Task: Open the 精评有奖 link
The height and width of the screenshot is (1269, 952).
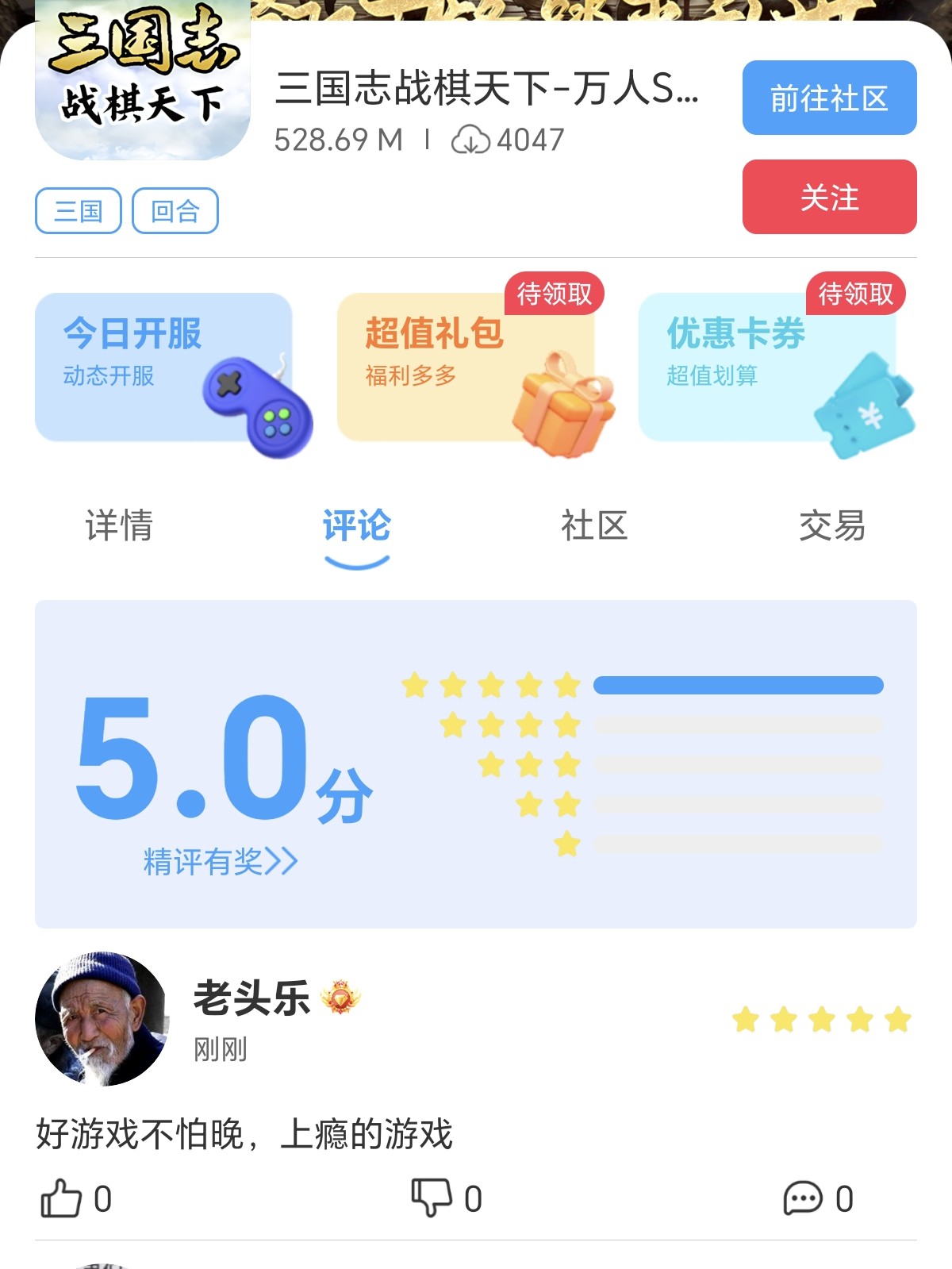Action: pos(220,861)
